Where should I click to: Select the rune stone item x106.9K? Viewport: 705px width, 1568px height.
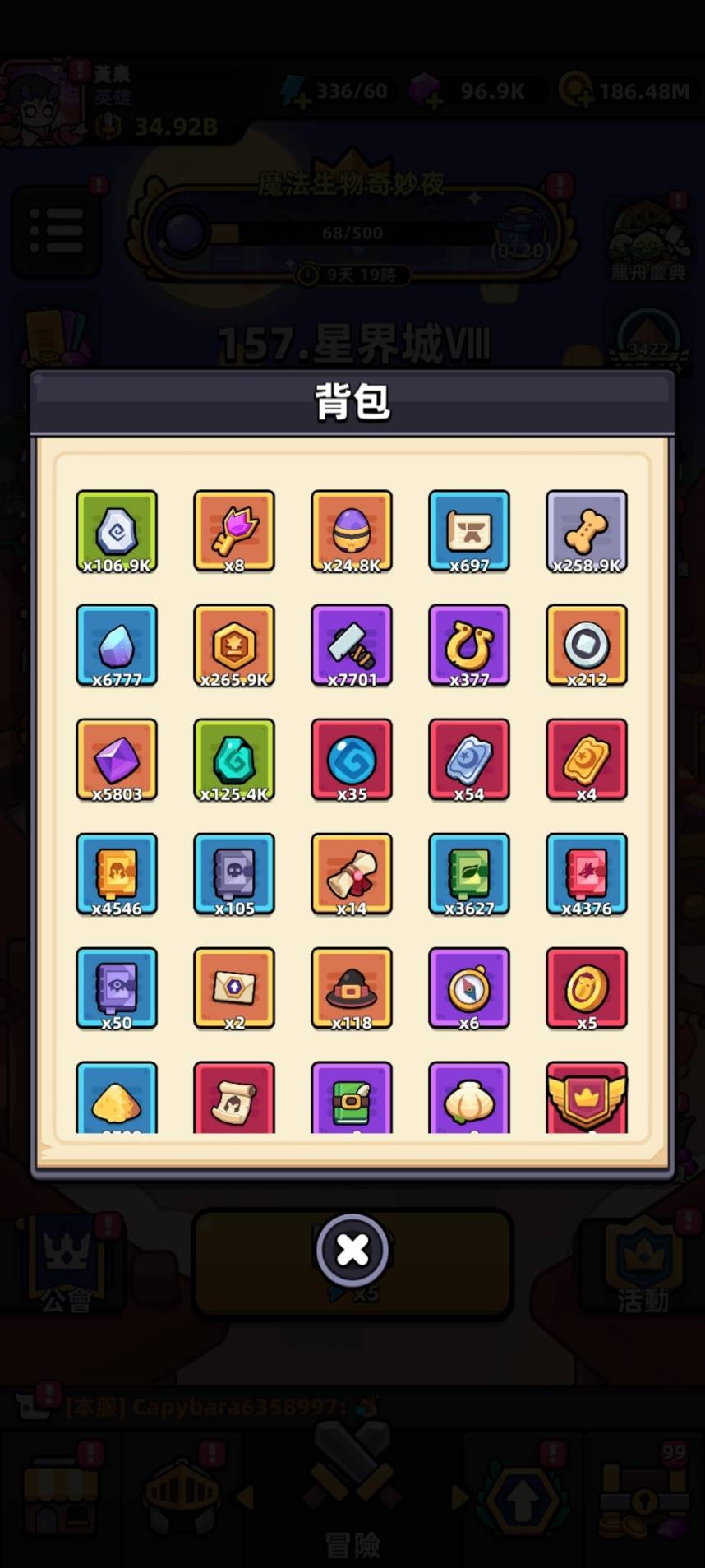pyautogui.click(x=117, y=531)
